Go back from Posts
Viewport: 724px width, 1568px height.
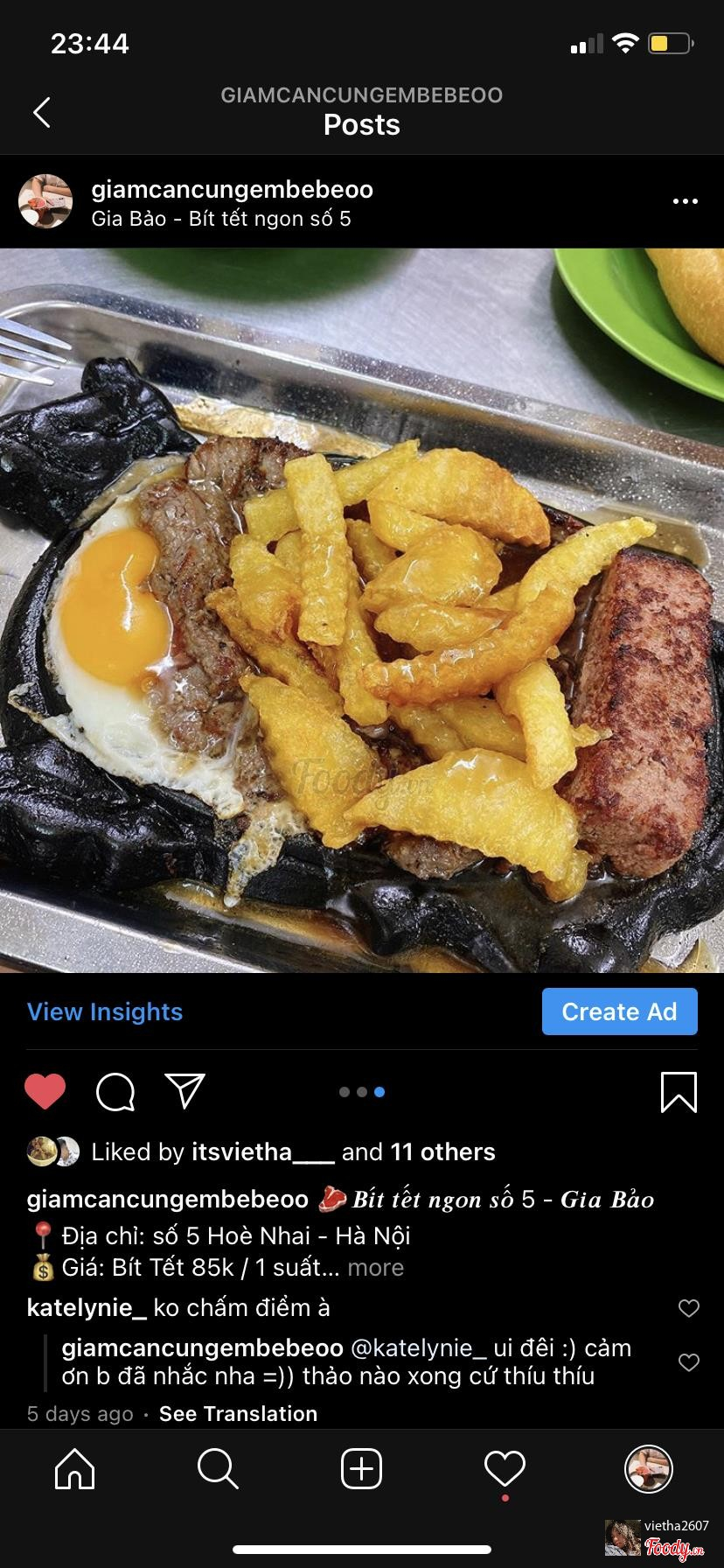(x=41, y=112)
